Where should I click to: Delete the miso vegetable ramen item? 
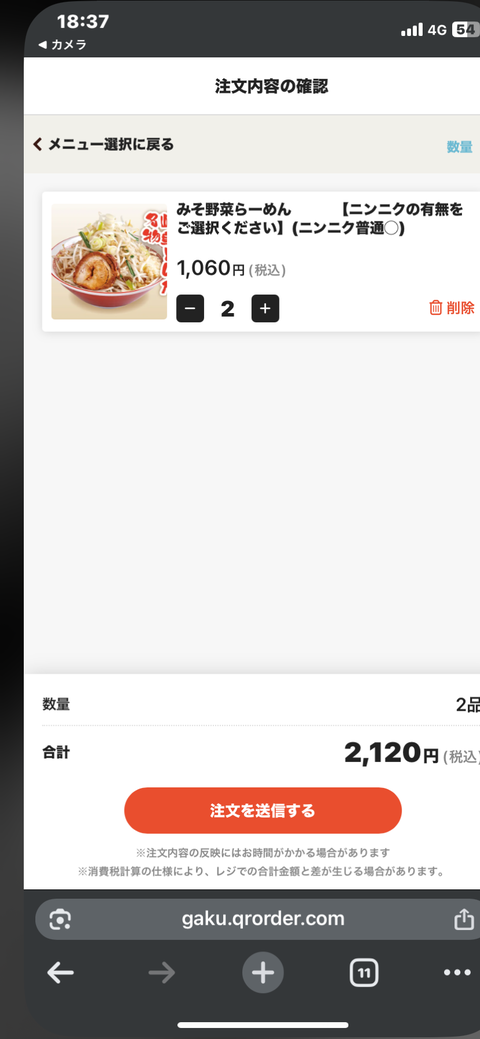452,308
